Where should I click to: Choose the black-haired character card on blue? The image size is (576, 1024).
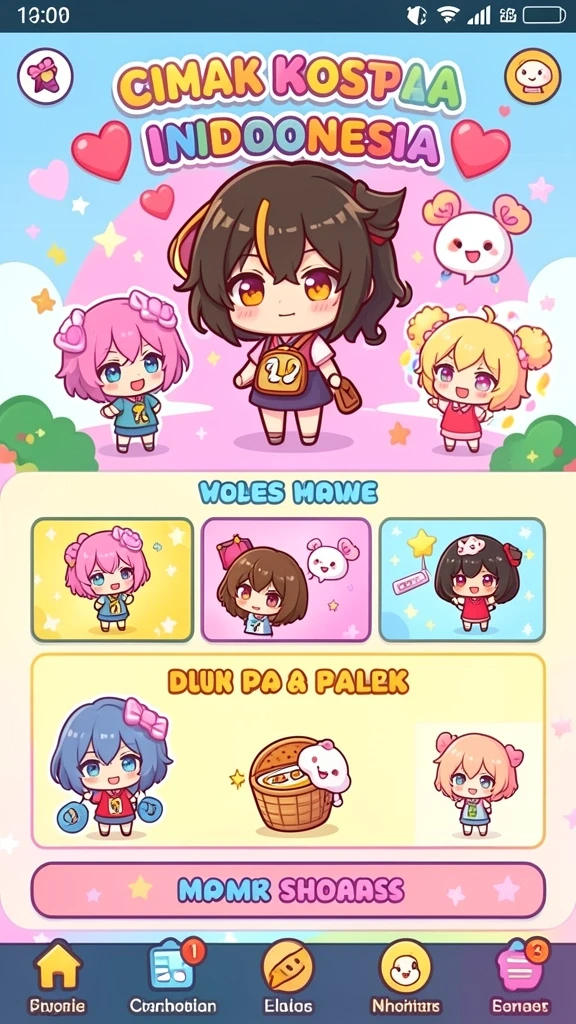[462, 579]
